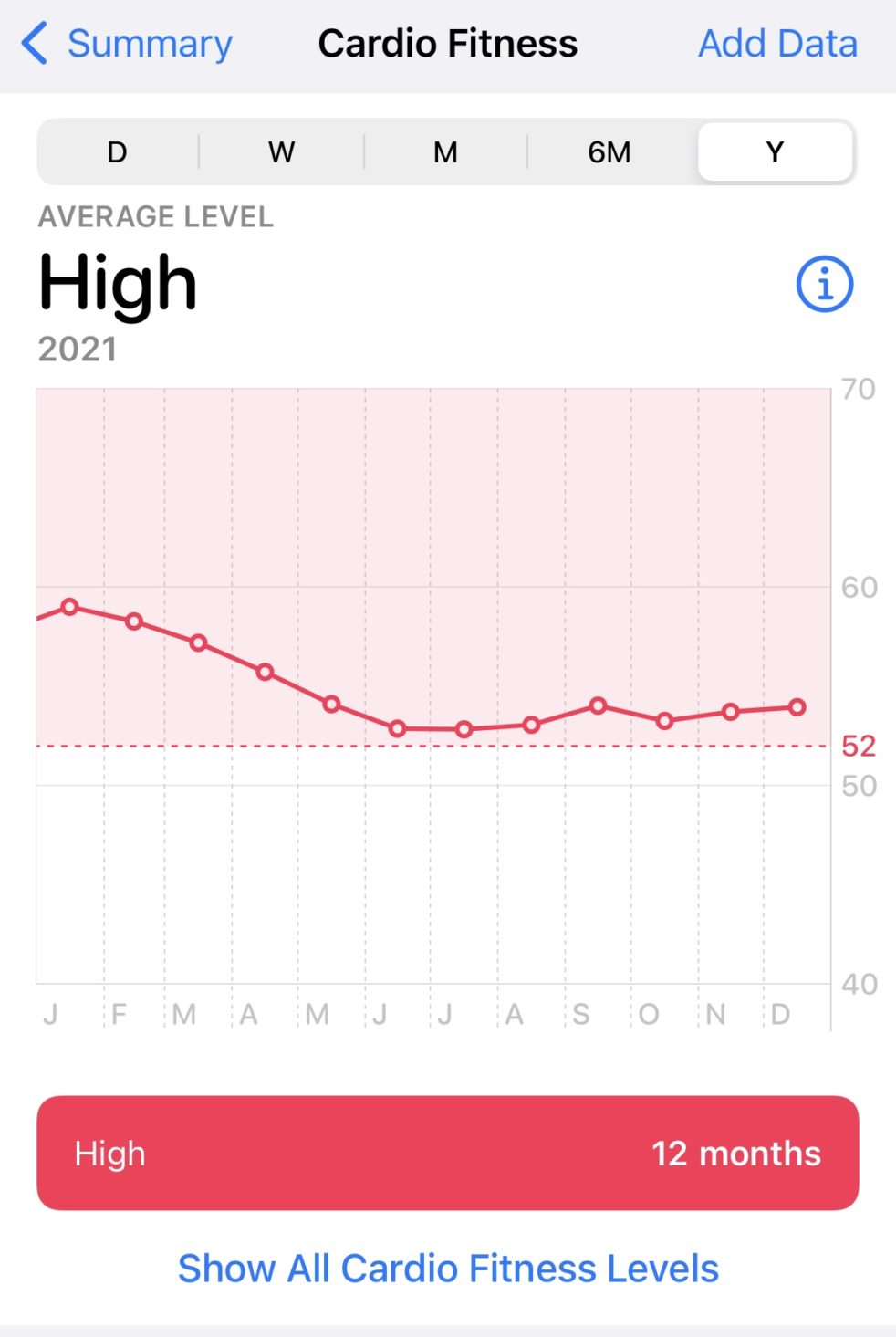Tap the AVERAGE LEVEL heading

click(155, 216)
